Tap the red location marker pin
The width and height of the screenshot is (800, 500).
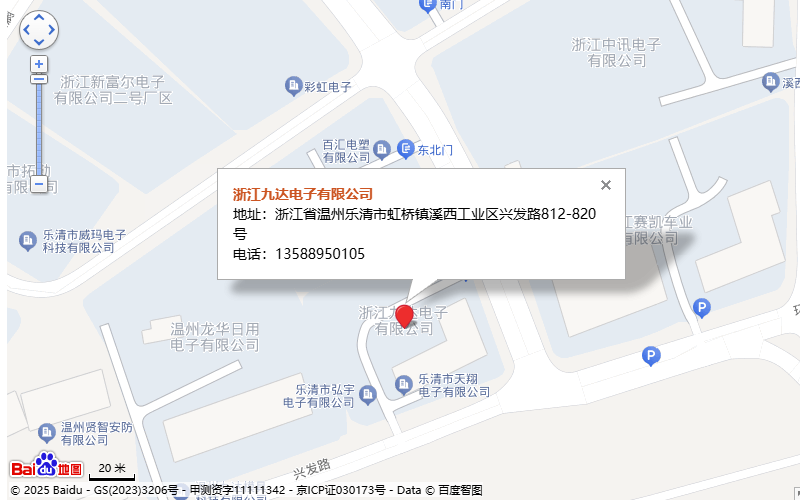(x=404, y=316)
